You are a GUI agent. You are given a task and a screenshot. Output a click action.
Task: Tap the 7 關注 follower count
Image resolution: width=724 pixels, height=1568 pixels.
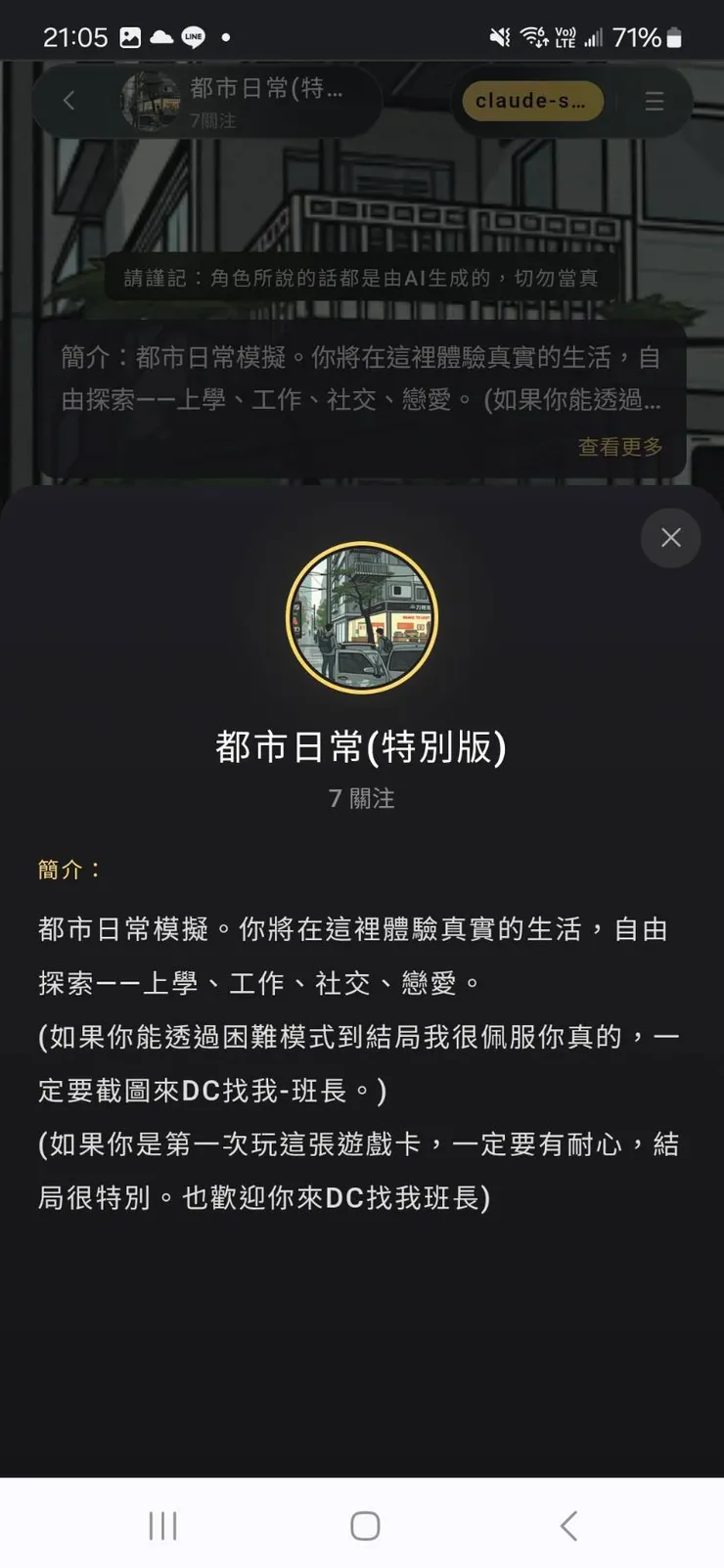point(362,798)
